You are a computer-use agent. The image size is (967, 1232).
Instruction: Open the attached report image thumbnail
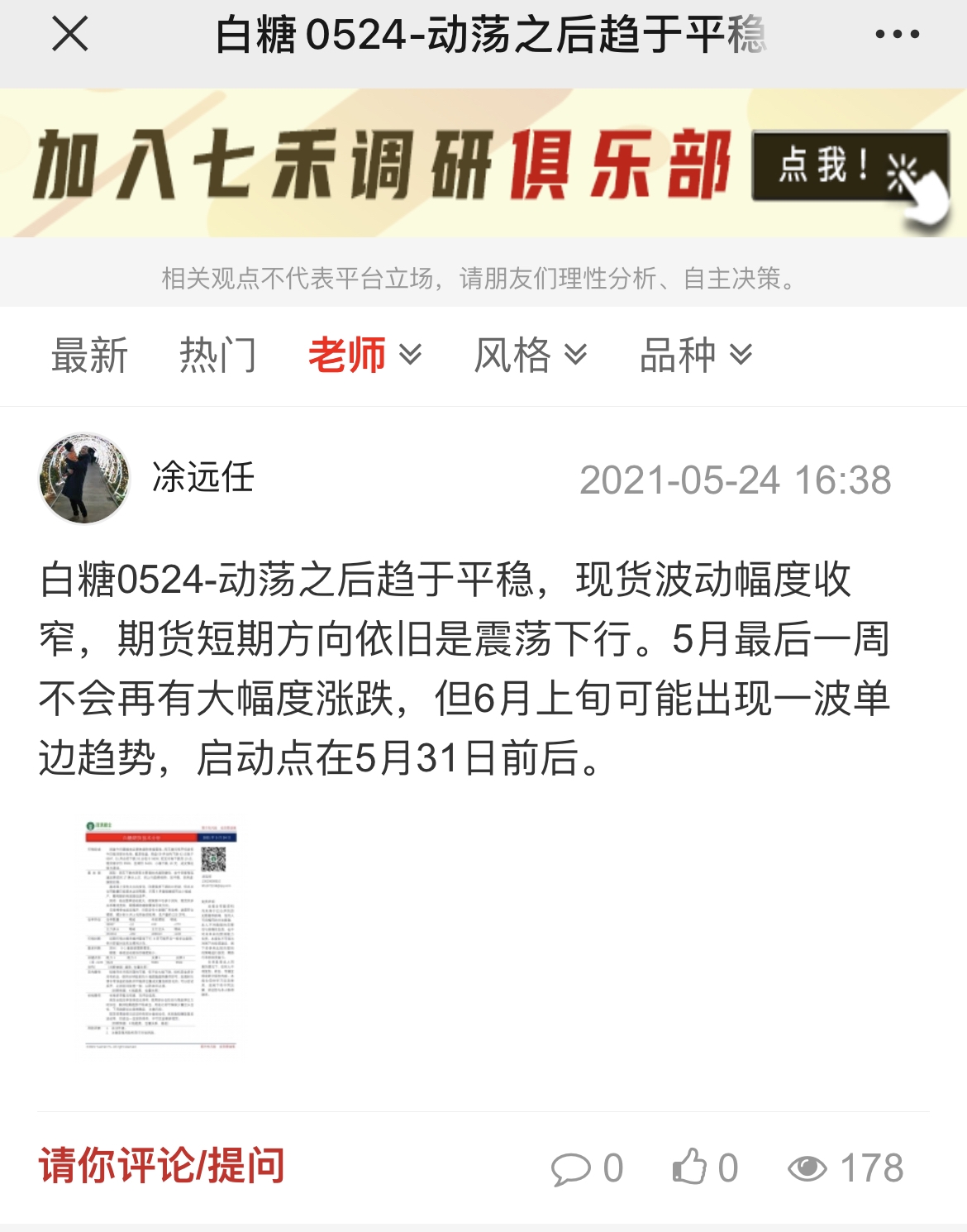tap(161, 936)
